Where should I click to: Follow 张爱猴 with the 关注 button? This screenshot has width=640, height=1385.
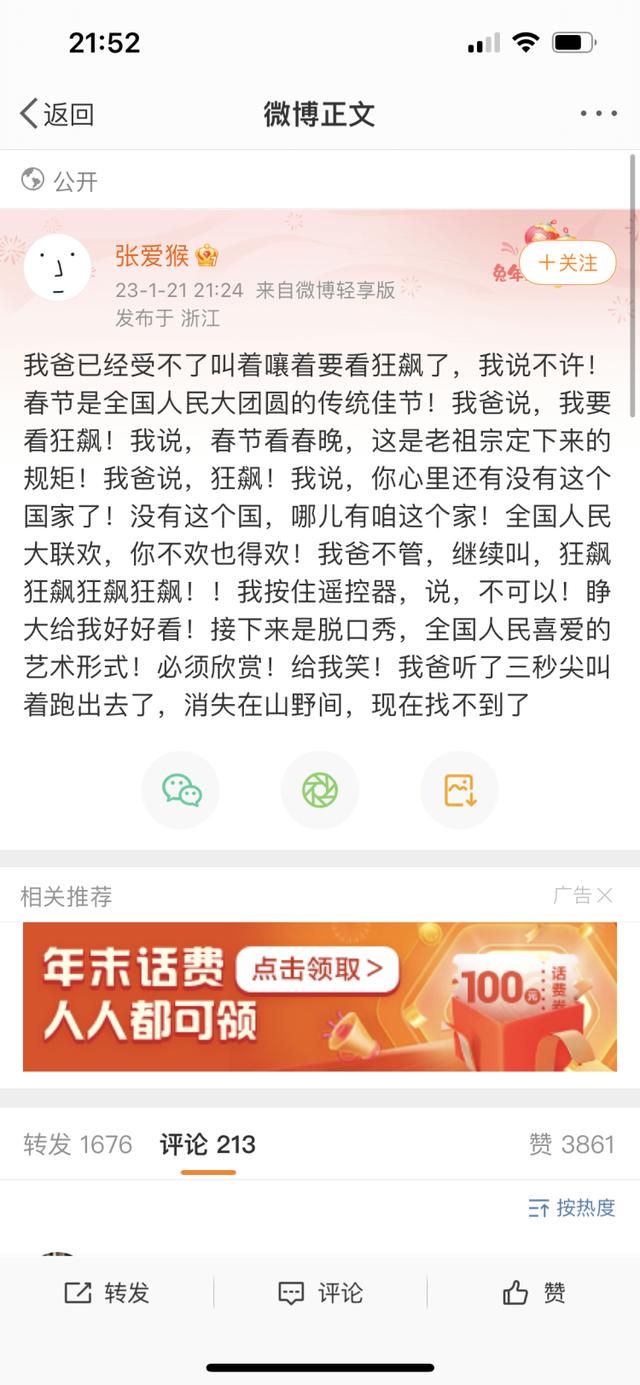click(x=568, y=263)
